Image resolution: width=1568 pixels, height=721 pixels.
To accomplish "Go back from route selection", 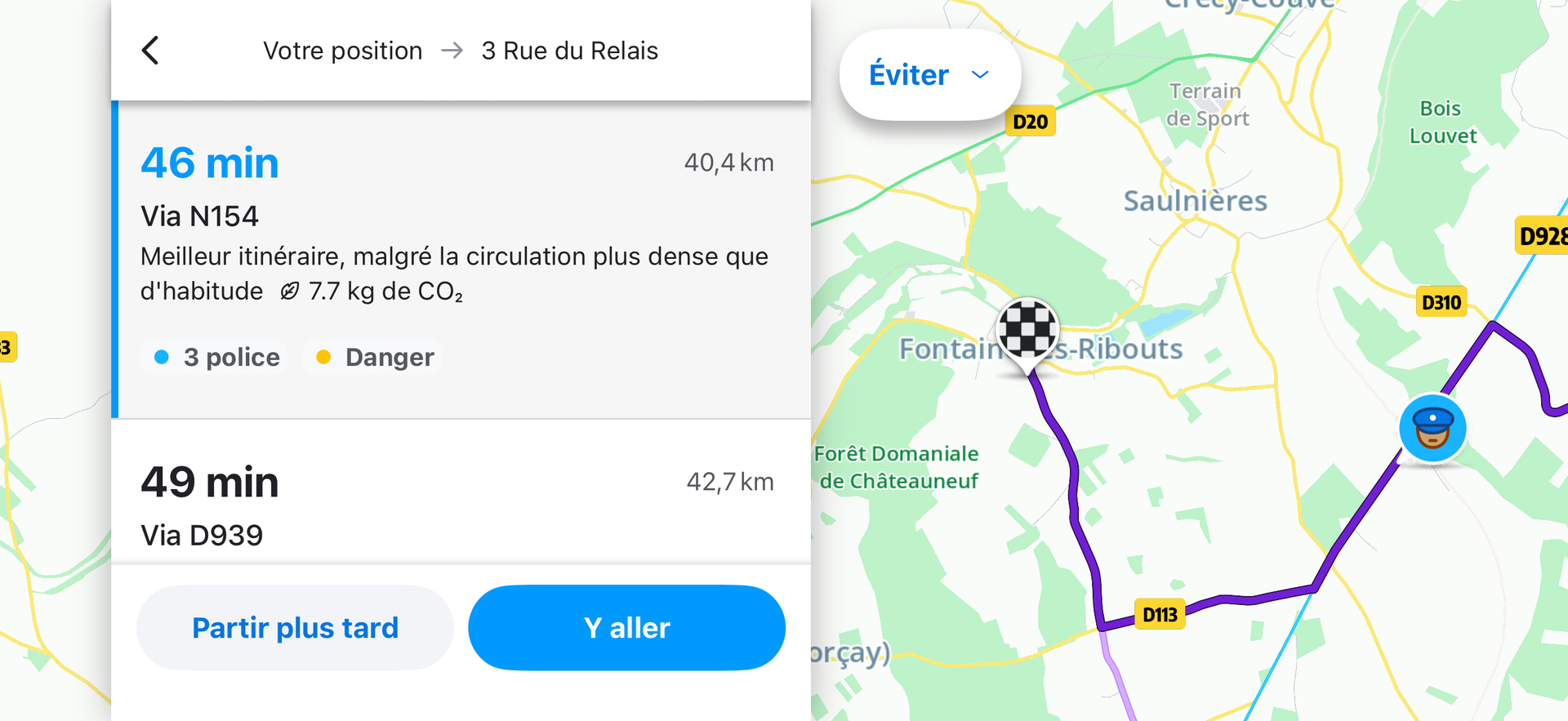I will click(x=150, y=51).
